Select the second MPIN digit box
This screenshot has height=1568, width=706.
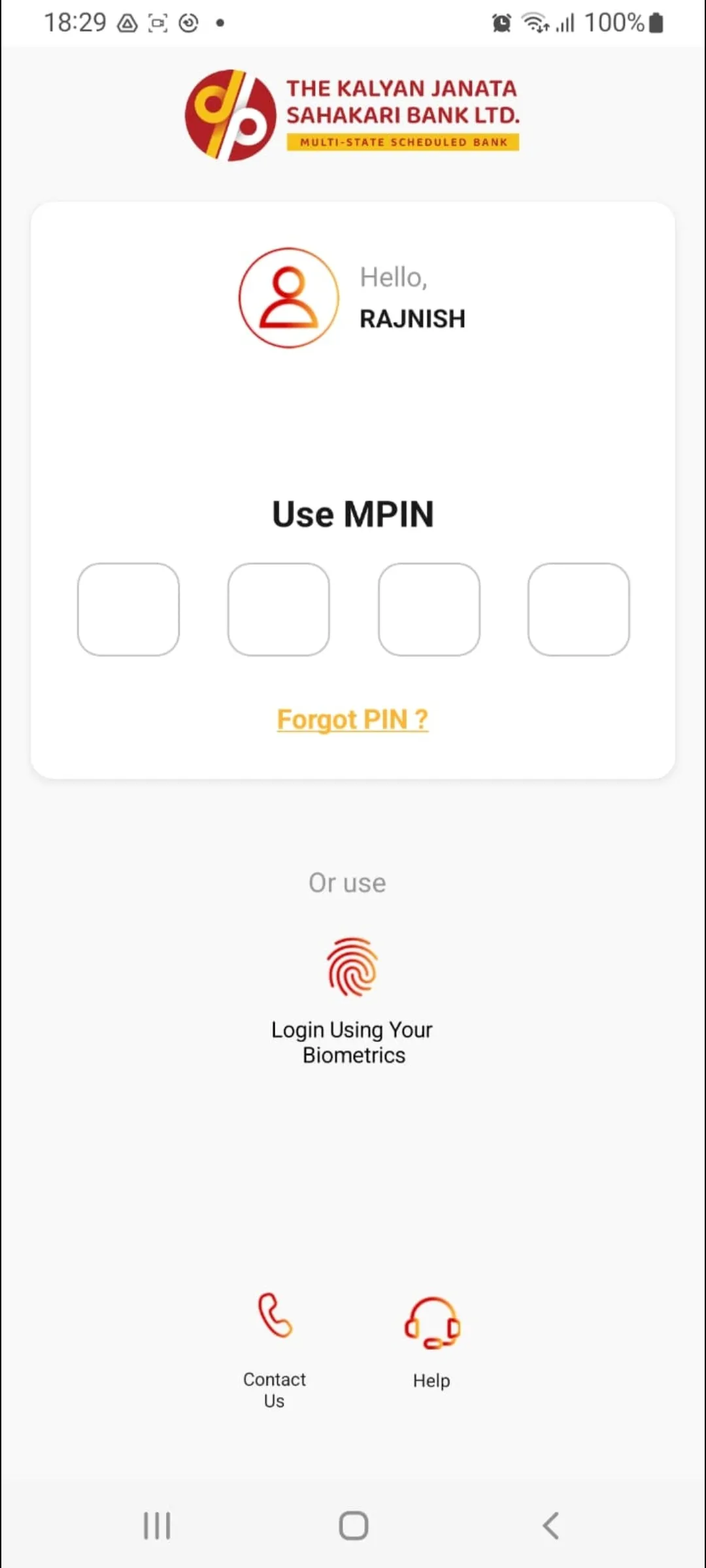coord(278,609)
